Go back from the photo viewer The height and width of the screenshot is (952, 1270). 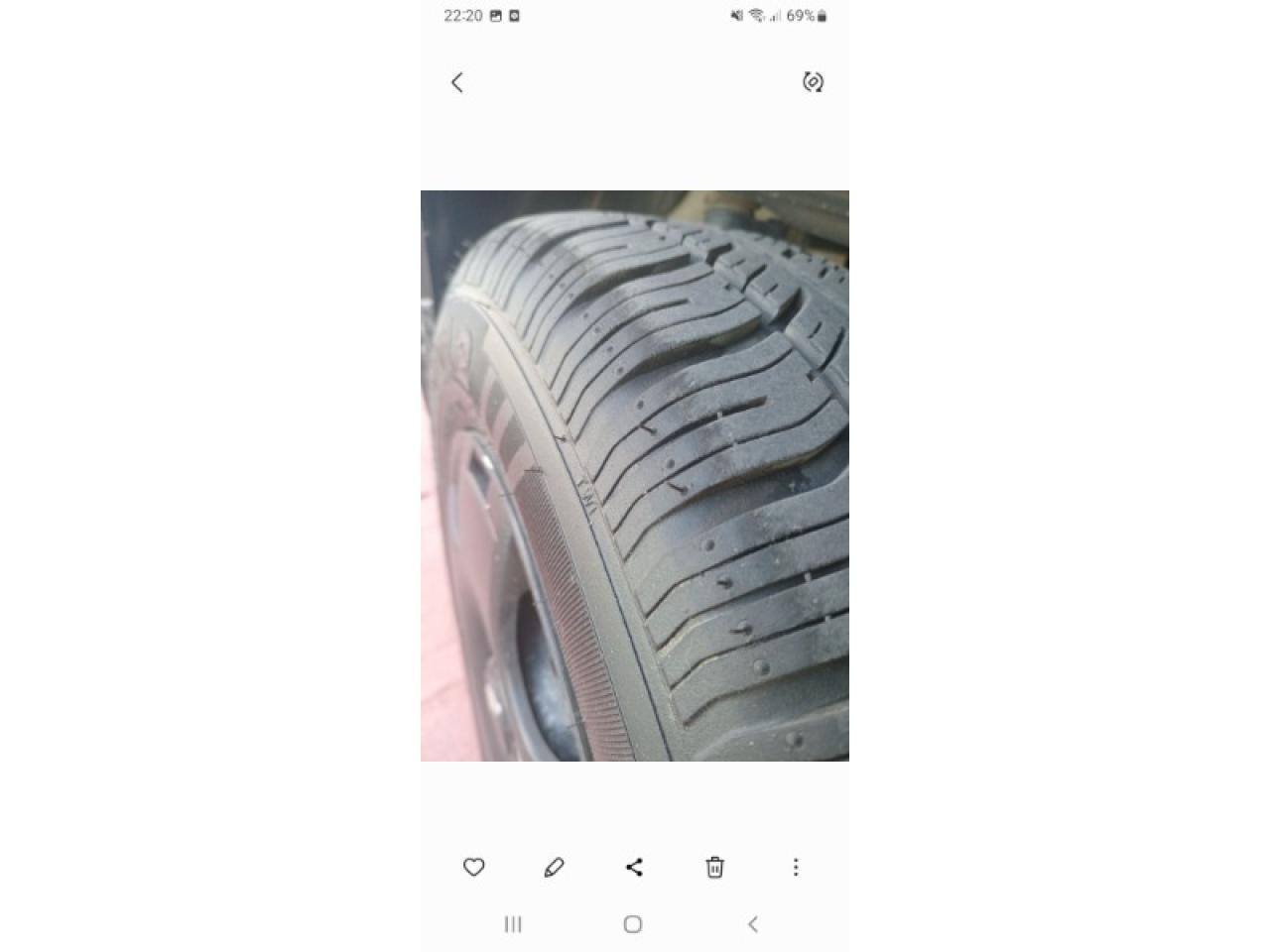click(457, 82)
